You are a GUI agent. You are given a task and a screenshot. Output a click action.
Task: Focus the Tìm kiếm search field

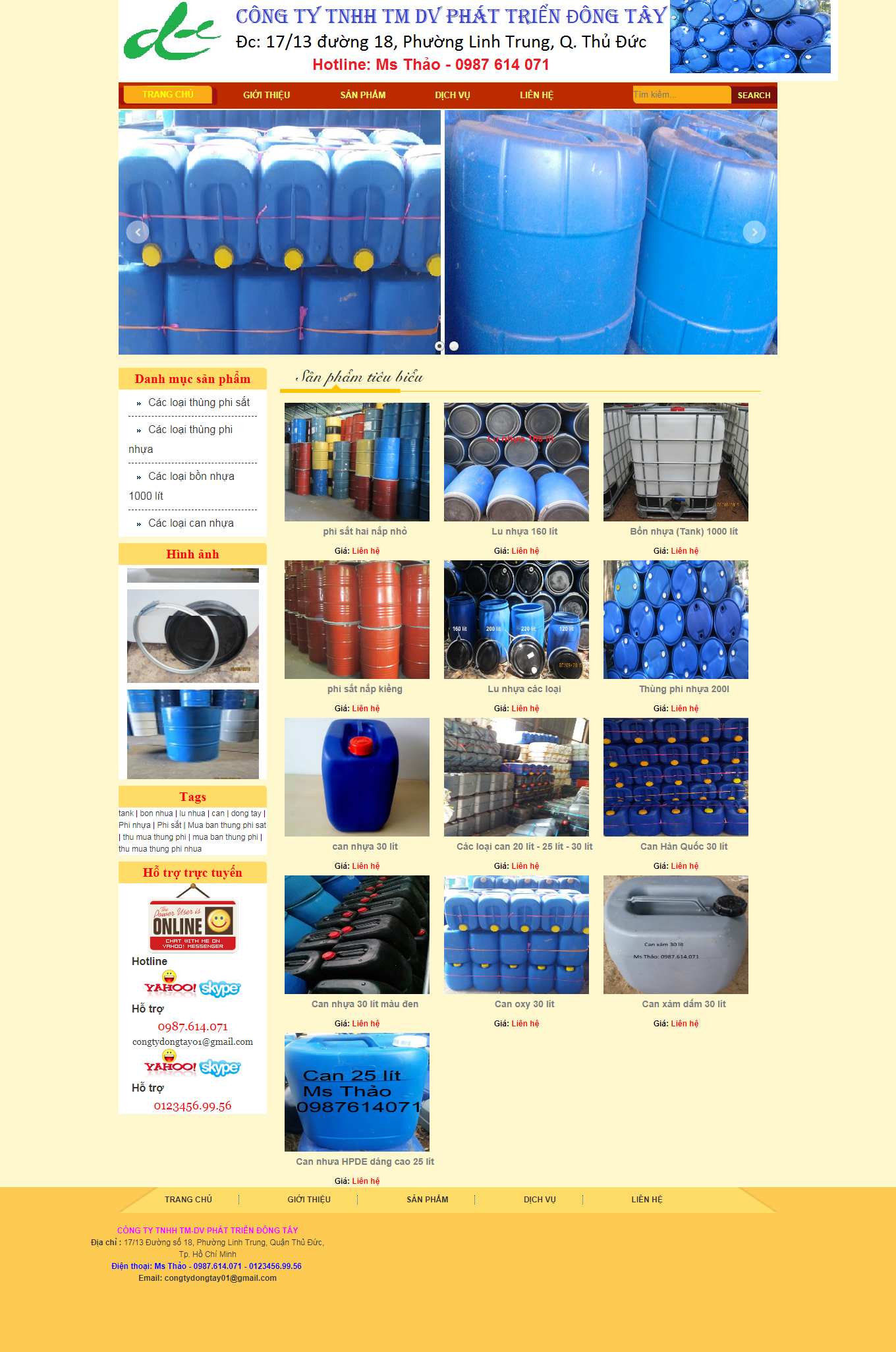click(681, 95)
